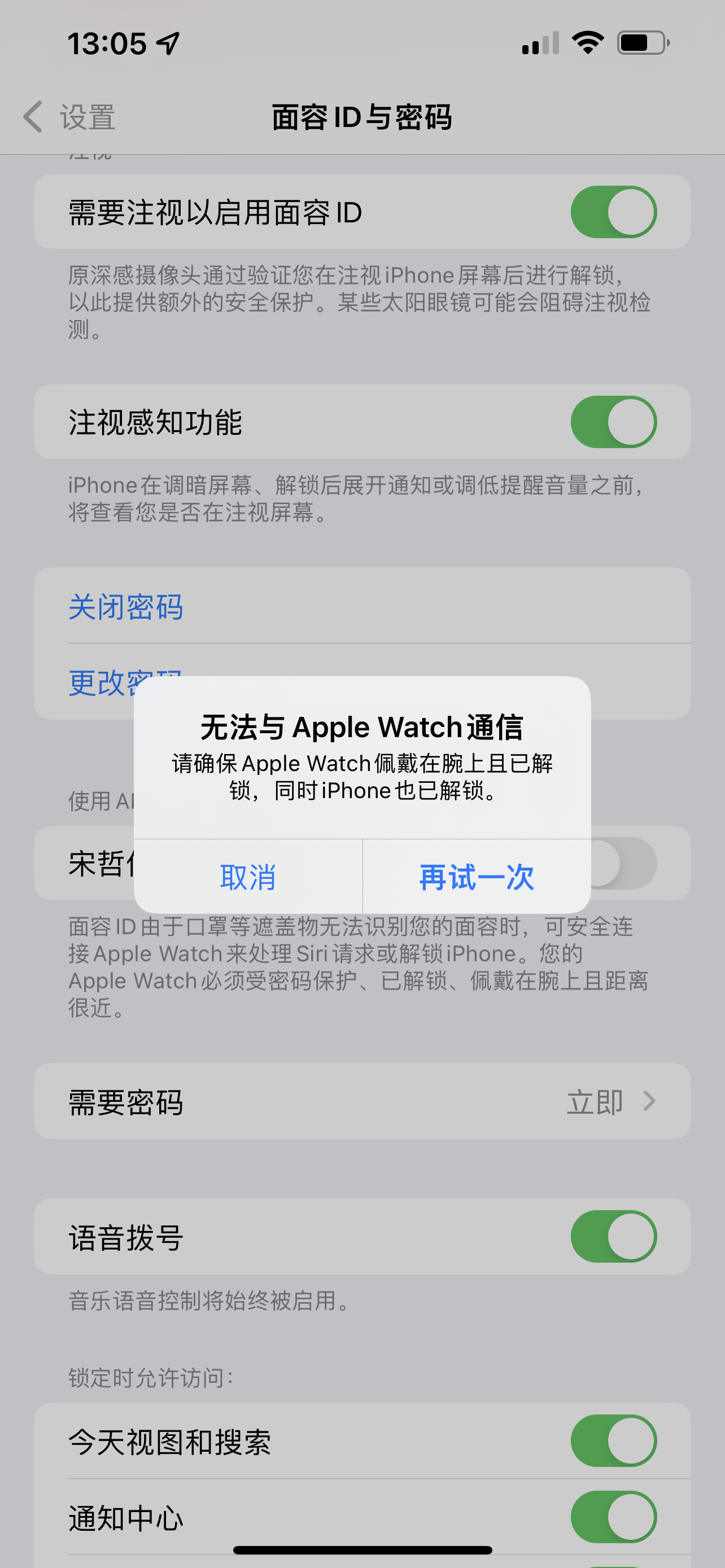This screenshot has height=1568, width=725.
Task: Tap 关闭密码
Action: click(126, 607)
